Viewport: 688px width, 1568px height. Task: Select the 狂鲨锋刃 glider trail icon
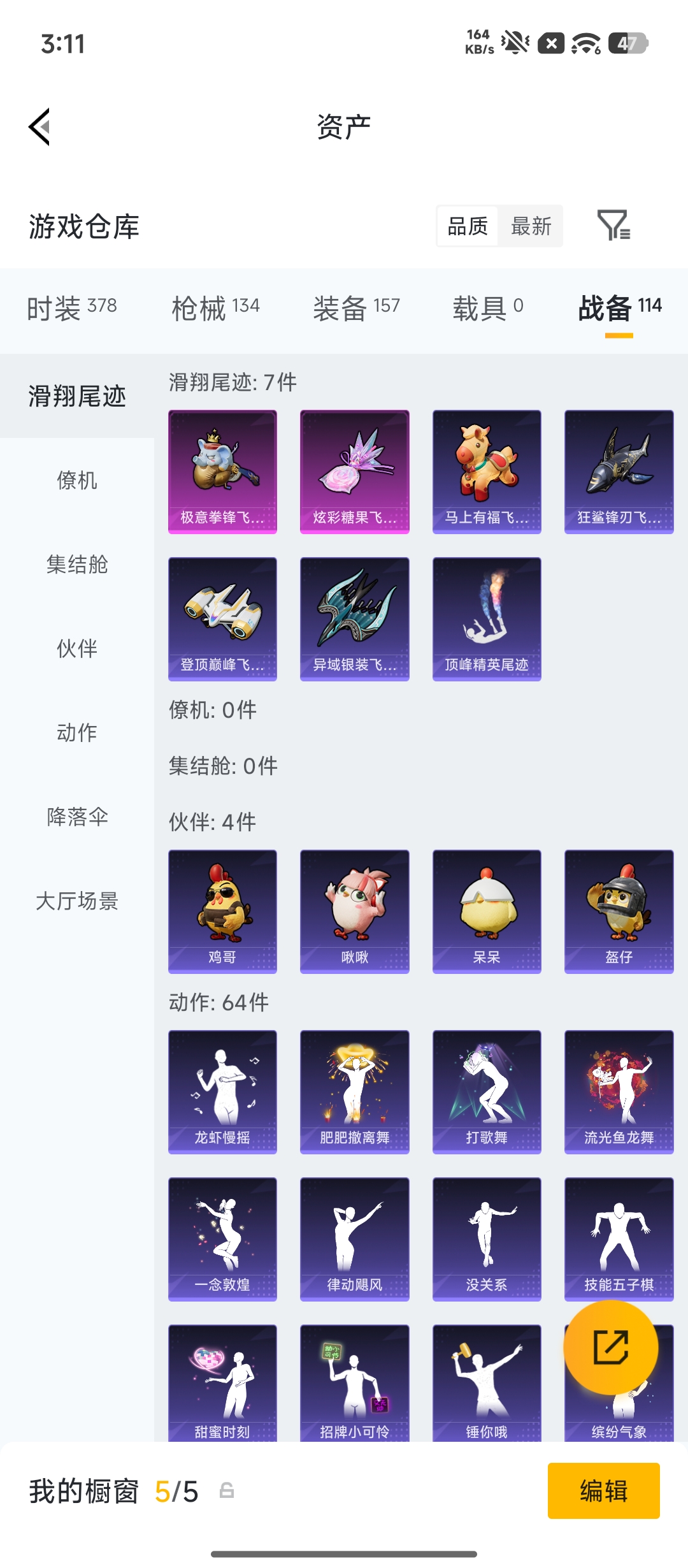click(619, 470)
